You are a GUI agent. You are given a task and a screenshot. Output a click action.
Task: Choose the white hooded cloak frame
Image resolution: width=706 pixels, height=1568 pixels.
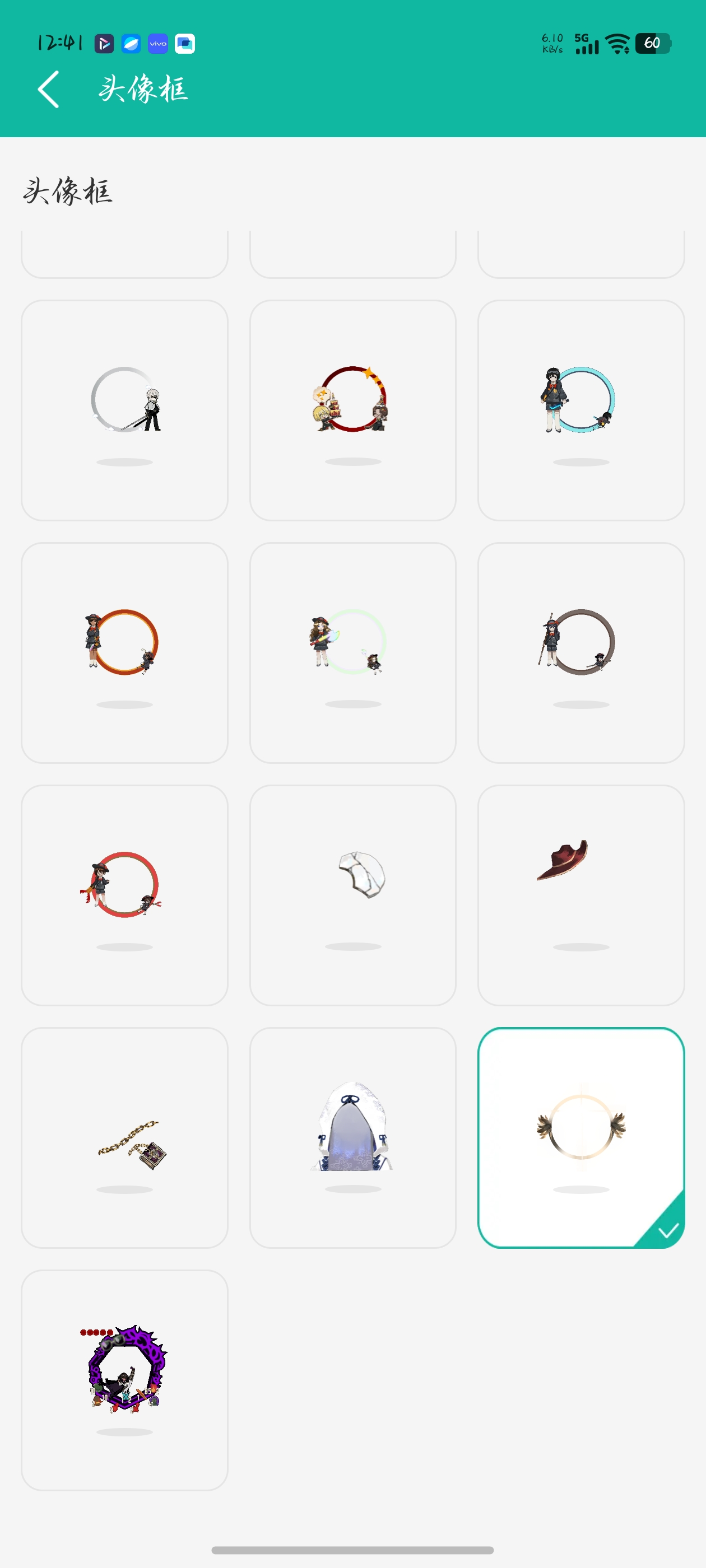(x=352, y=1137)
